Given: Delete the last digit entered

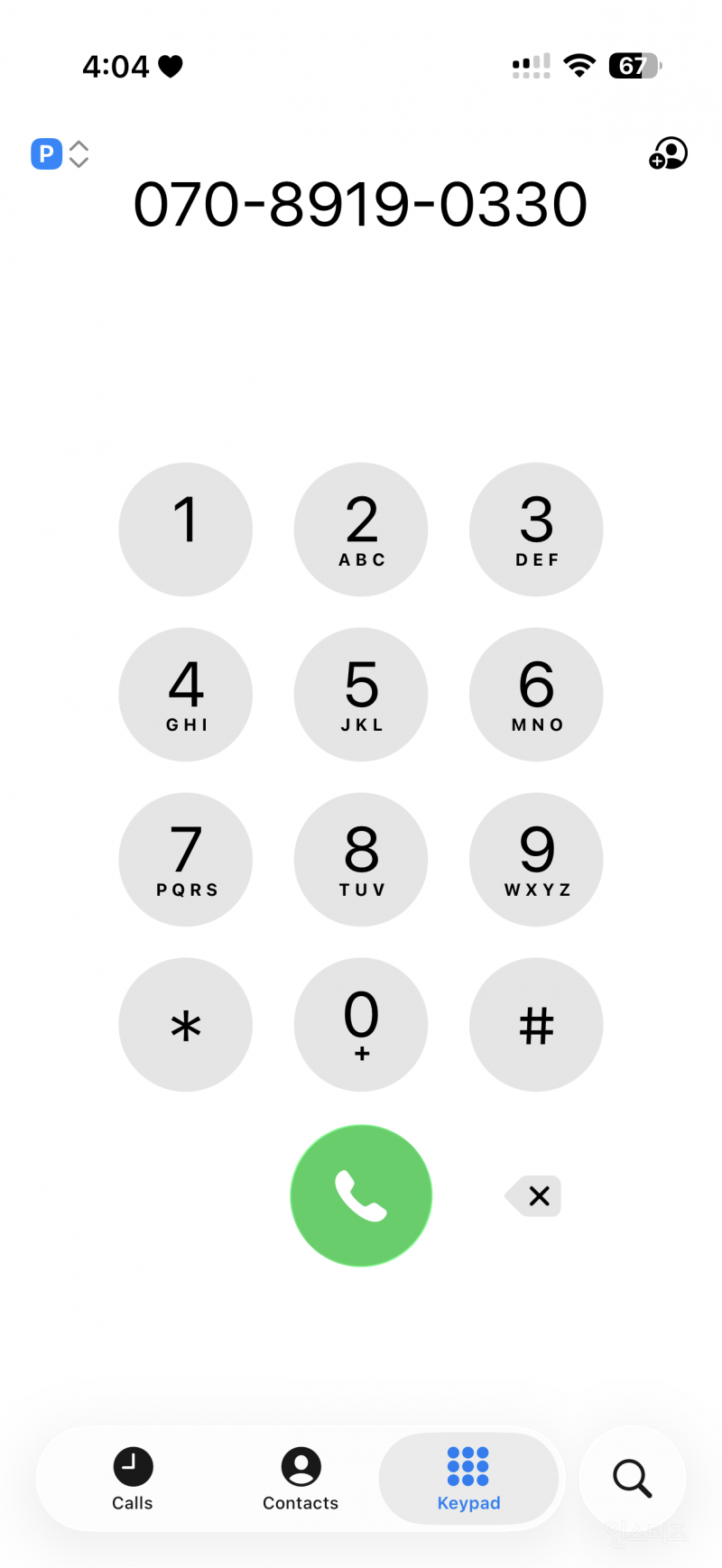Looking at the screenshot, I should (534, 1196).
